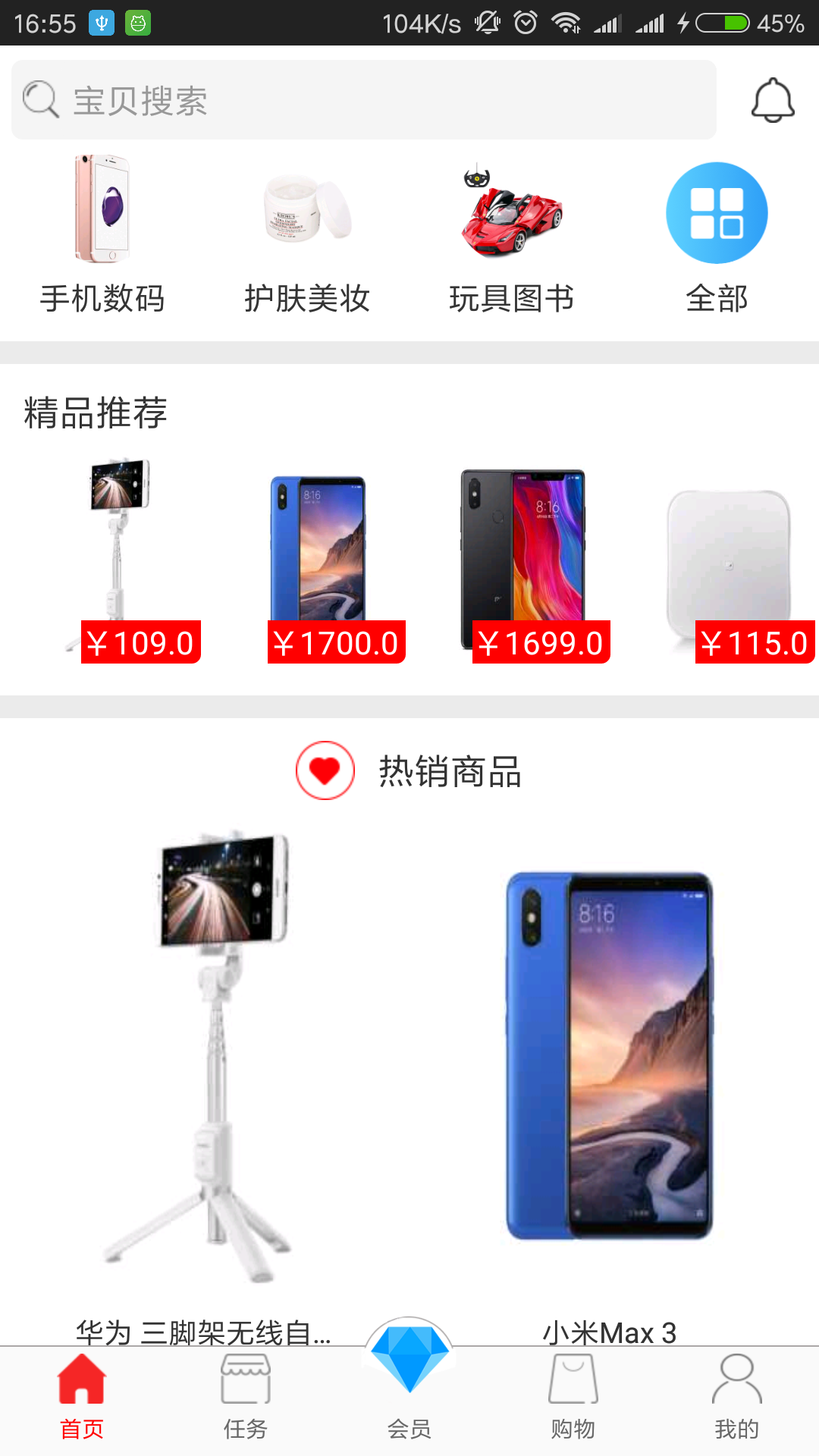
Task: Open the 手机数码 category
Action: pos(102,235)
